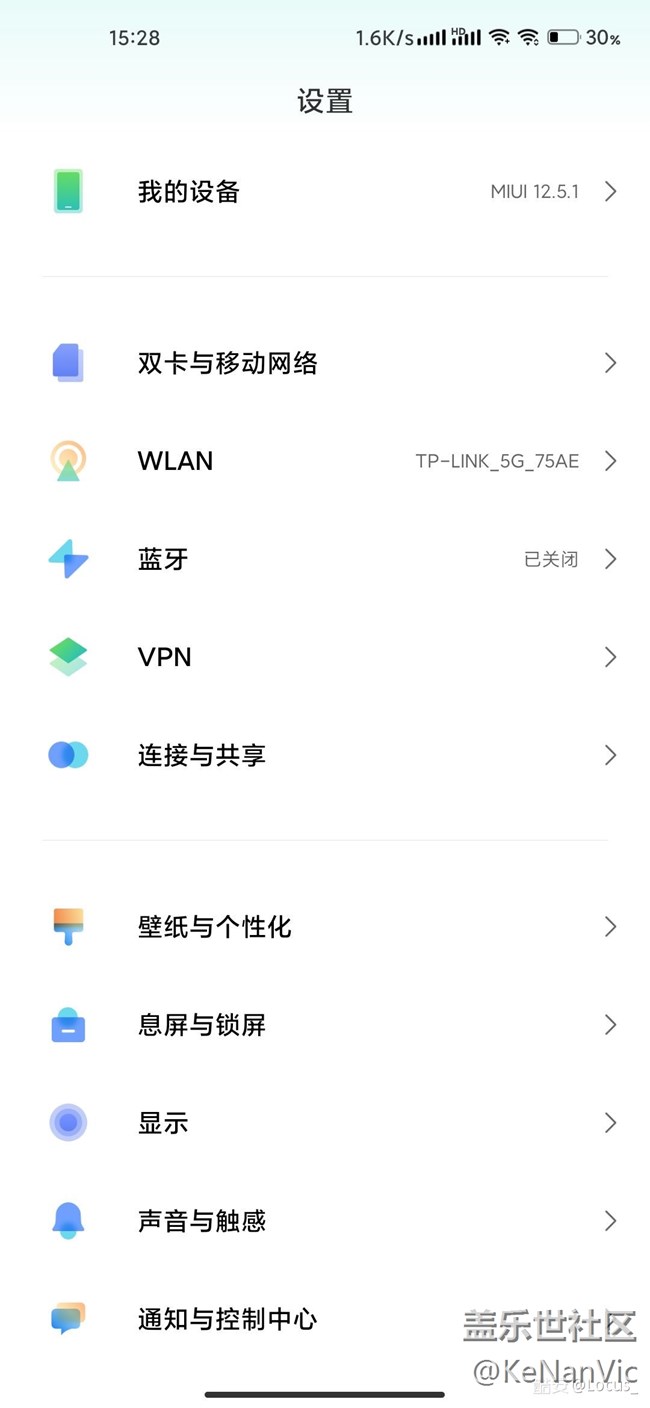
Task: Open 壁纸与个性化 settings
Action: point(325,927)
